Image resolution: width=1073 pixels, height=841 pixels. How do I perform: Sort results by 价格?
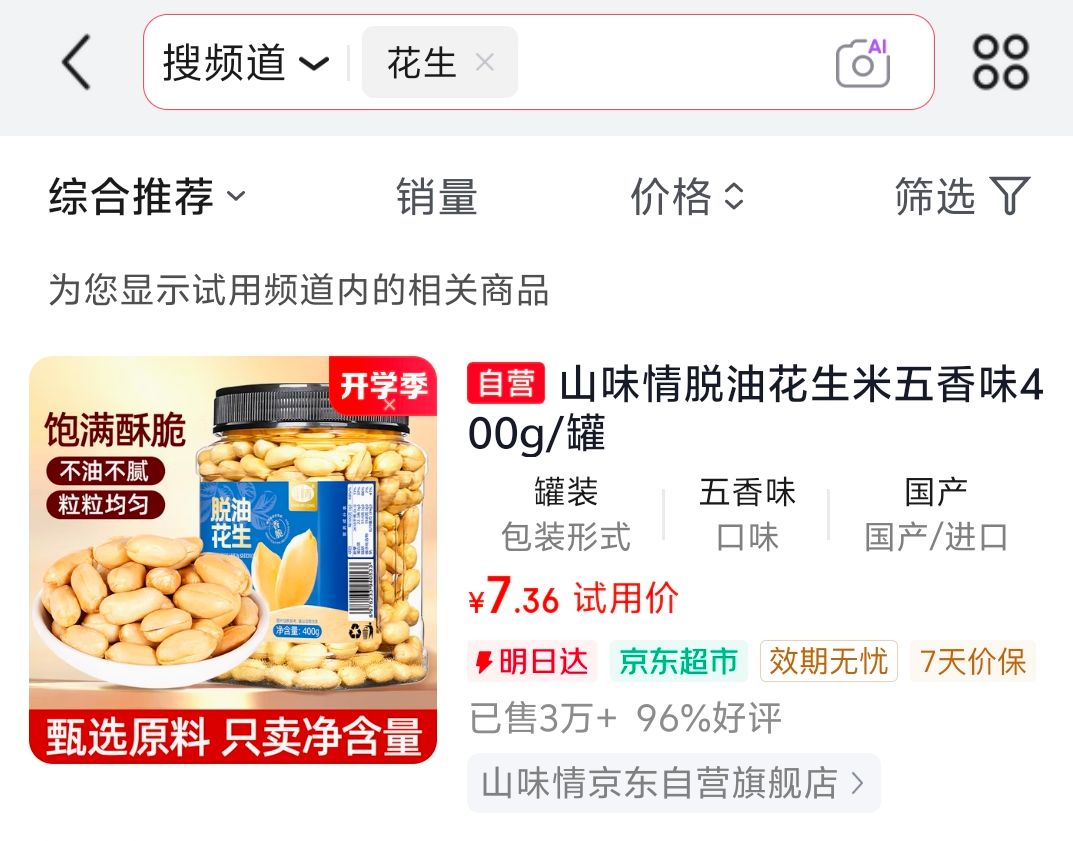(x=687, y=196)
